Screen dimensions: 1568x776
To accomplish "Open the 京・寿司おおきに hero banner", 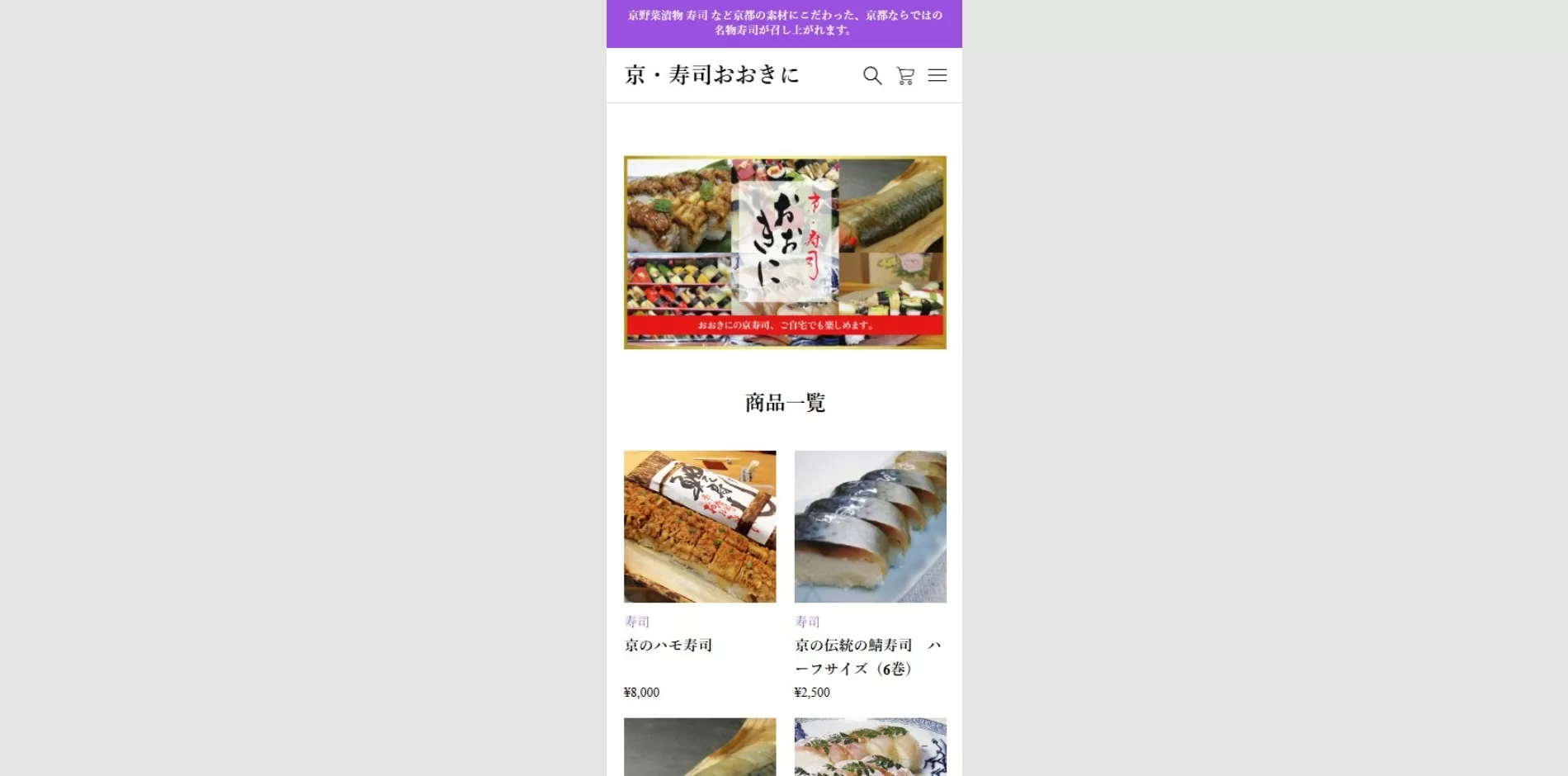I will 785,253.
